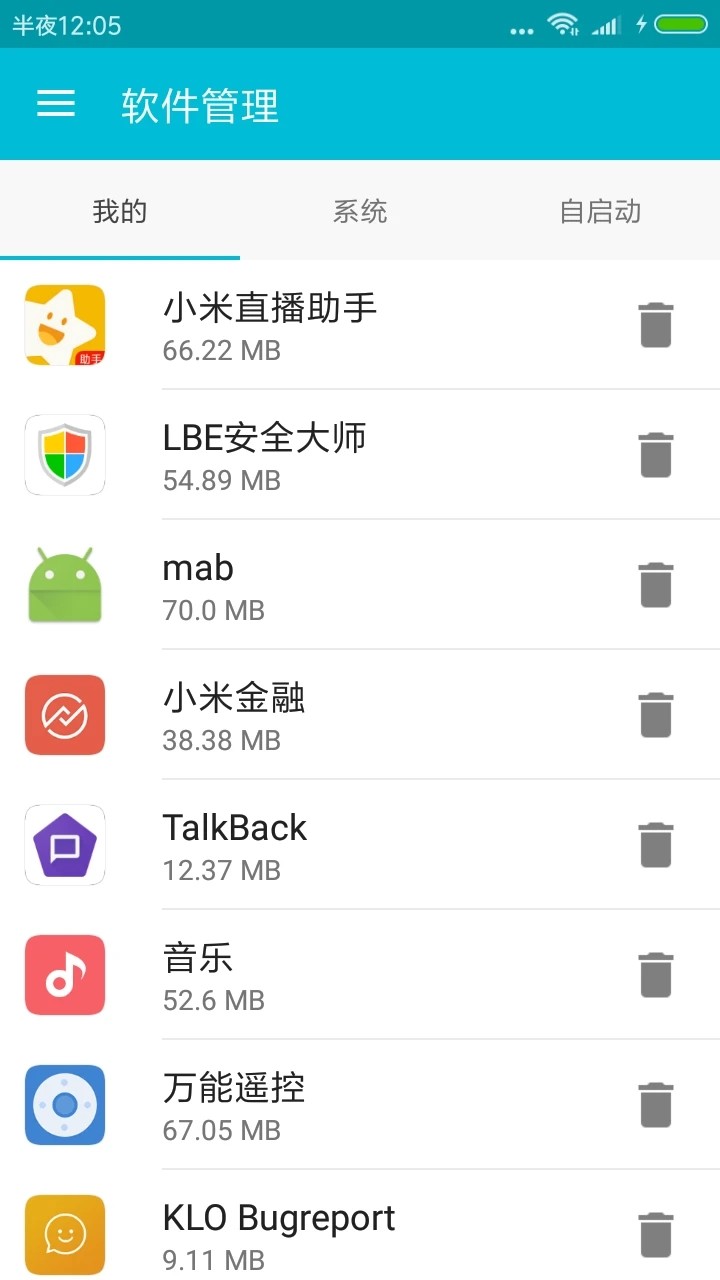View the mab app entry
This screenshot has height=1280, width=720.
coord(300,585)
